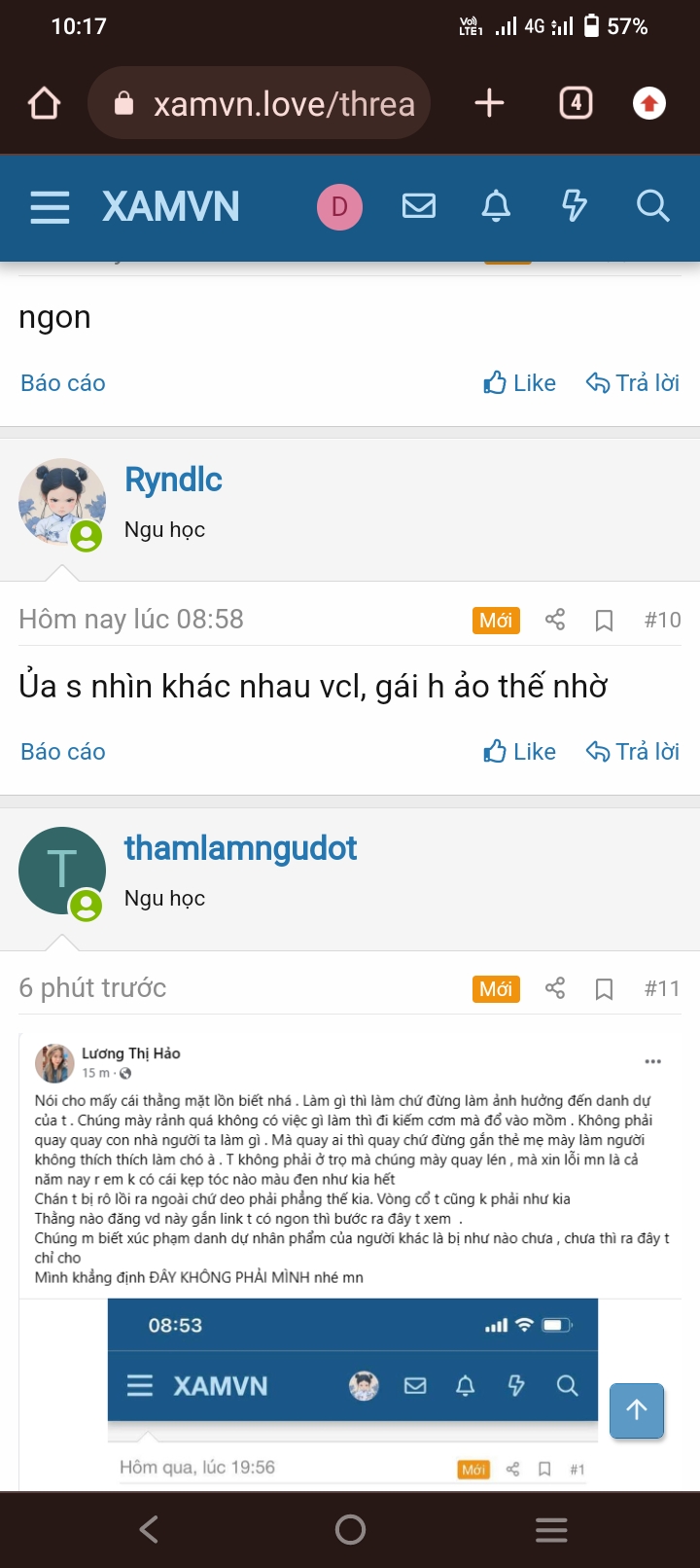Open Ryndlc's profile

(173, 480)
